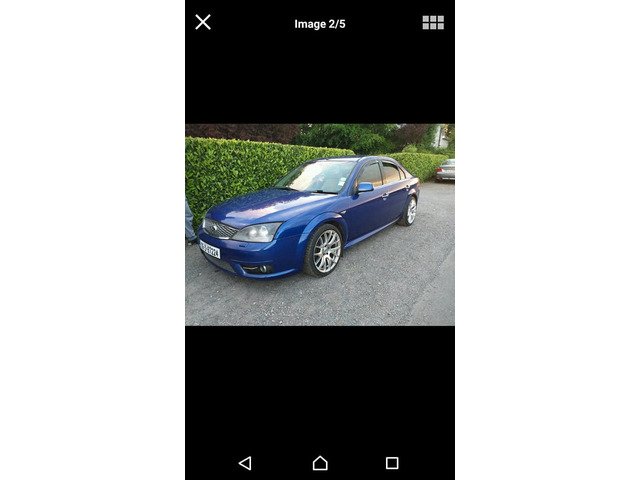Open the recent apps overview
Screen dimensions: 640x480
click(x=392, y=463)
